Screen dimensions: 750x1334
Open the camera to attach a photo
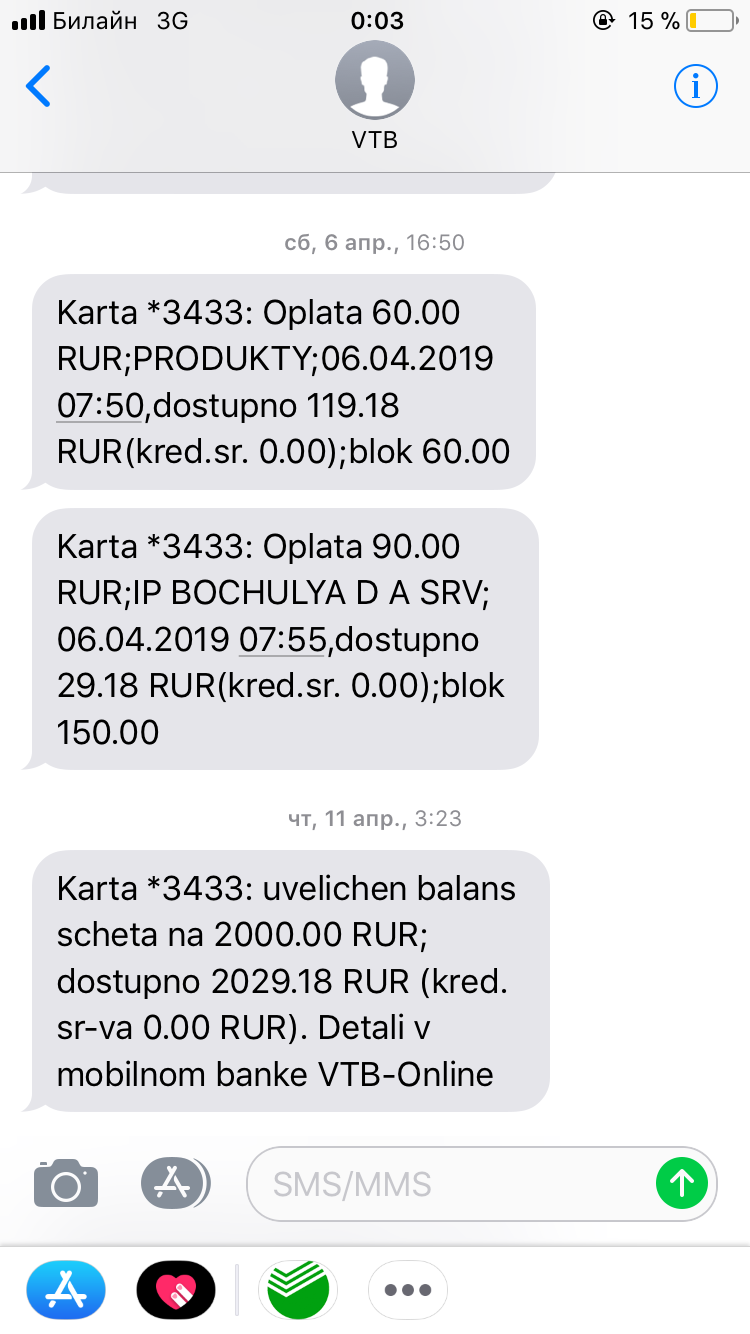pyautogui.click(x=66, y=1184)
